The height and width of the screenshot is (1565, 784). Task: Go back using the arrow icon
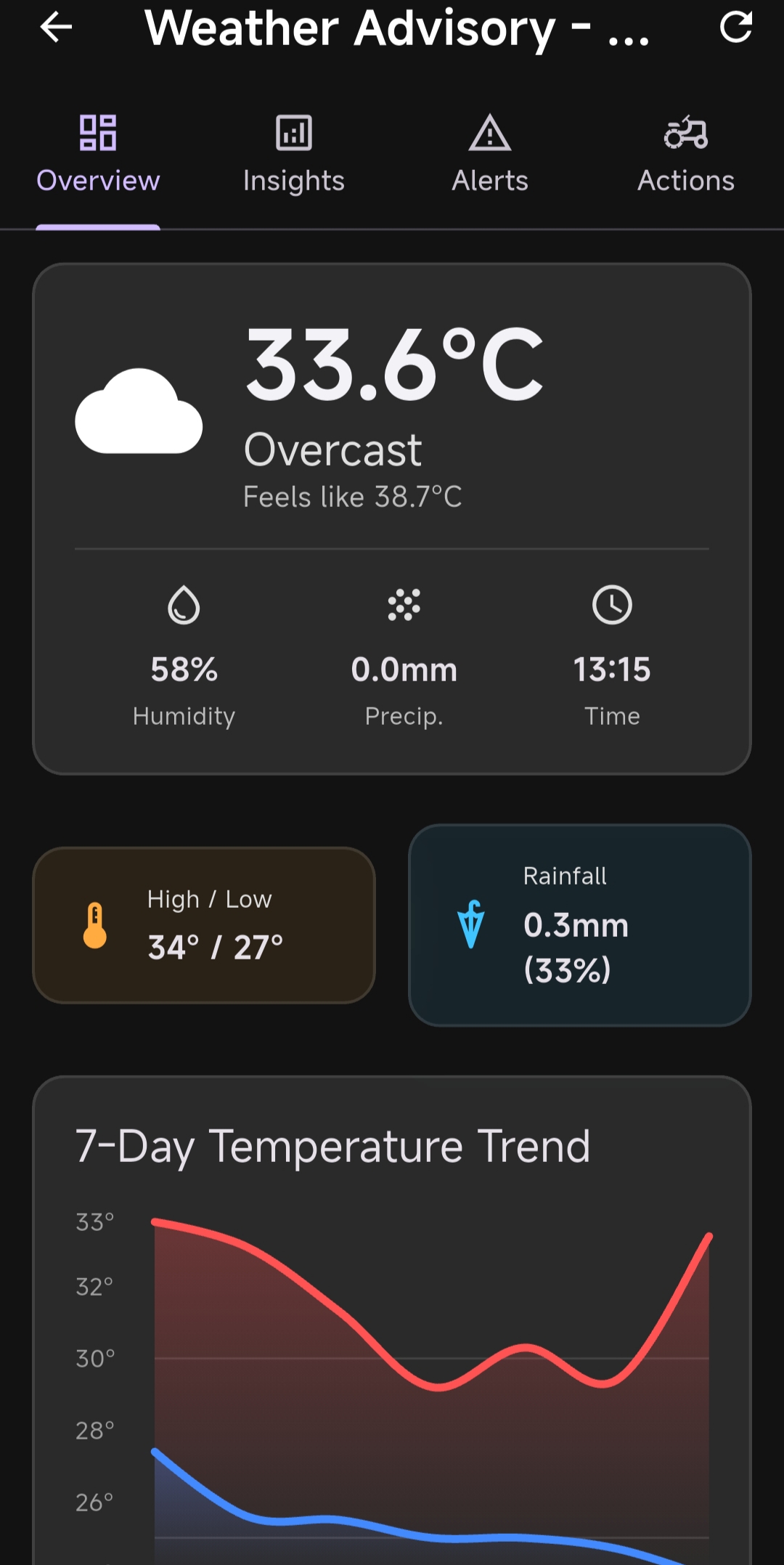click(56, 28)
